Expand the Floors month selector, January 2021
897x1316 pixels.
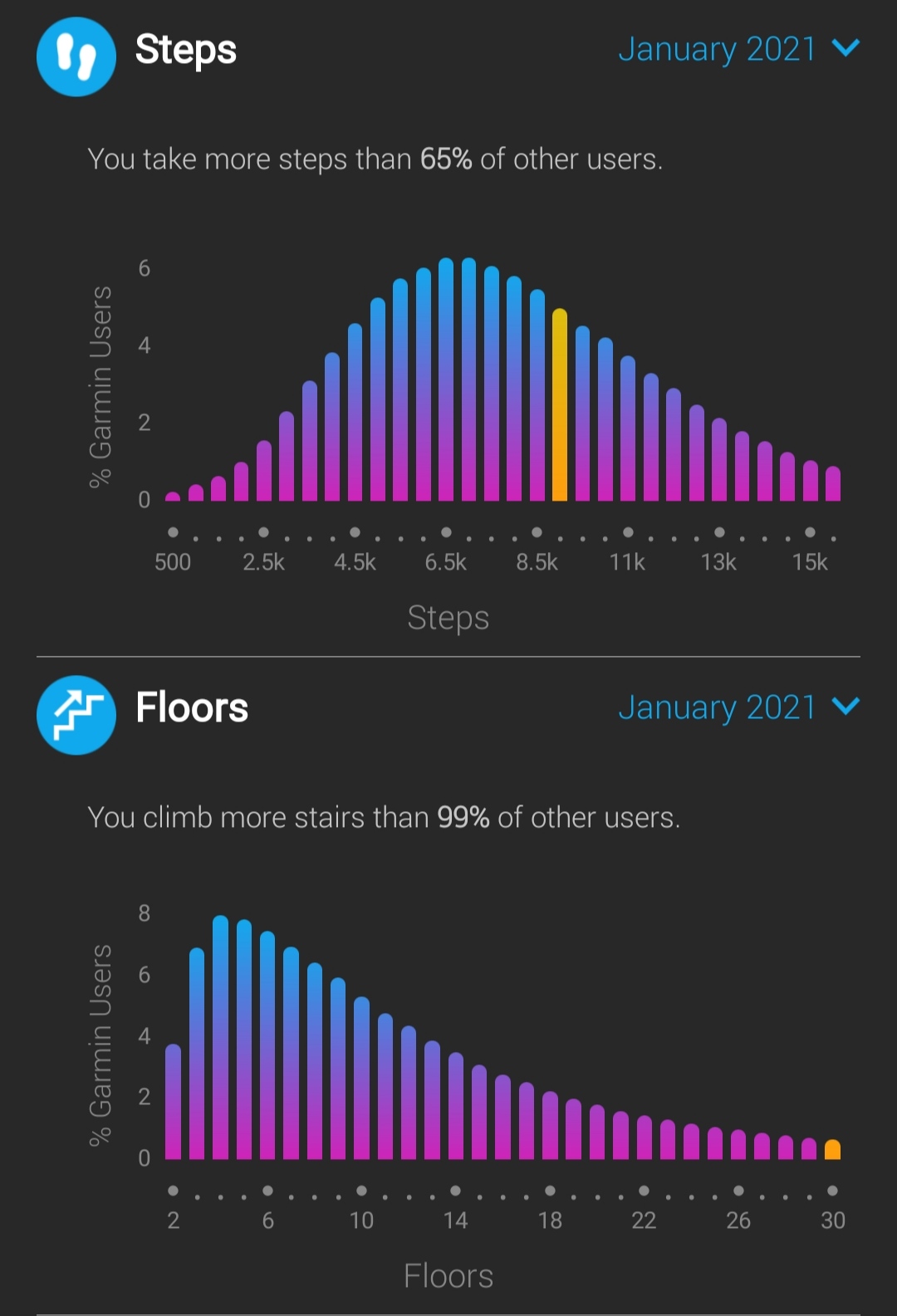738,707
